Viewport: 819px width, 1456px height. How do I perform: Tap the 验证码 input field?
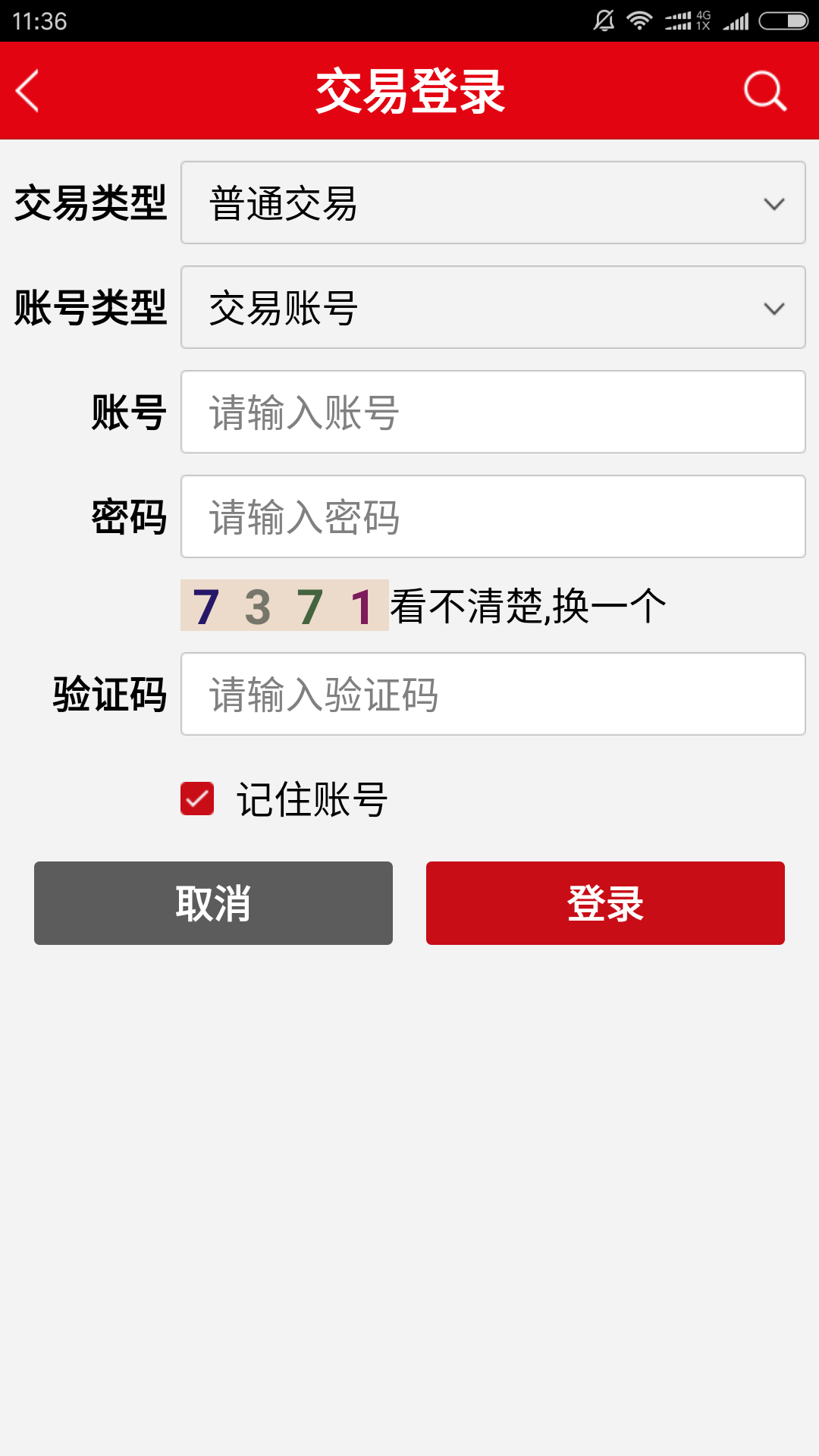click(493, 695)
